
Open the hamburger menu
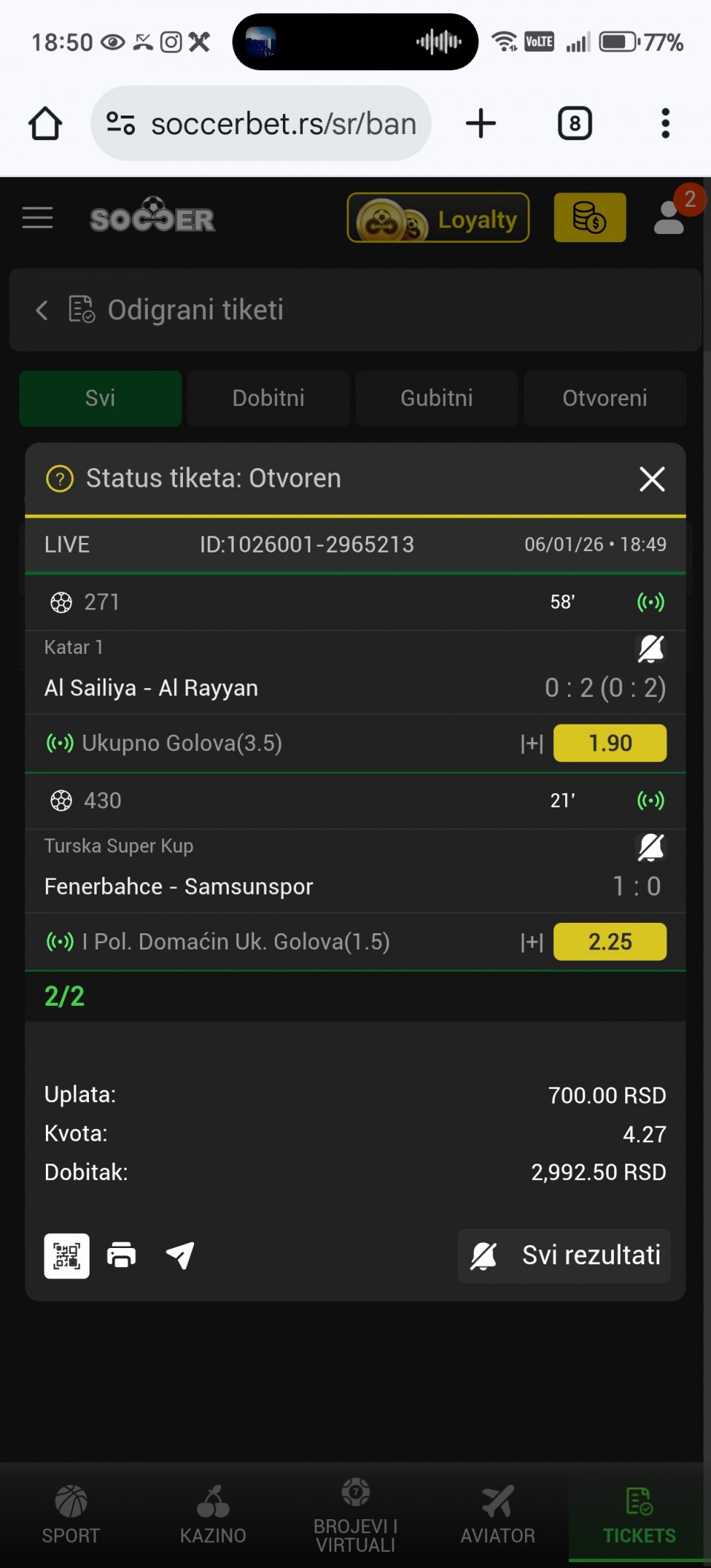[37, 218]
